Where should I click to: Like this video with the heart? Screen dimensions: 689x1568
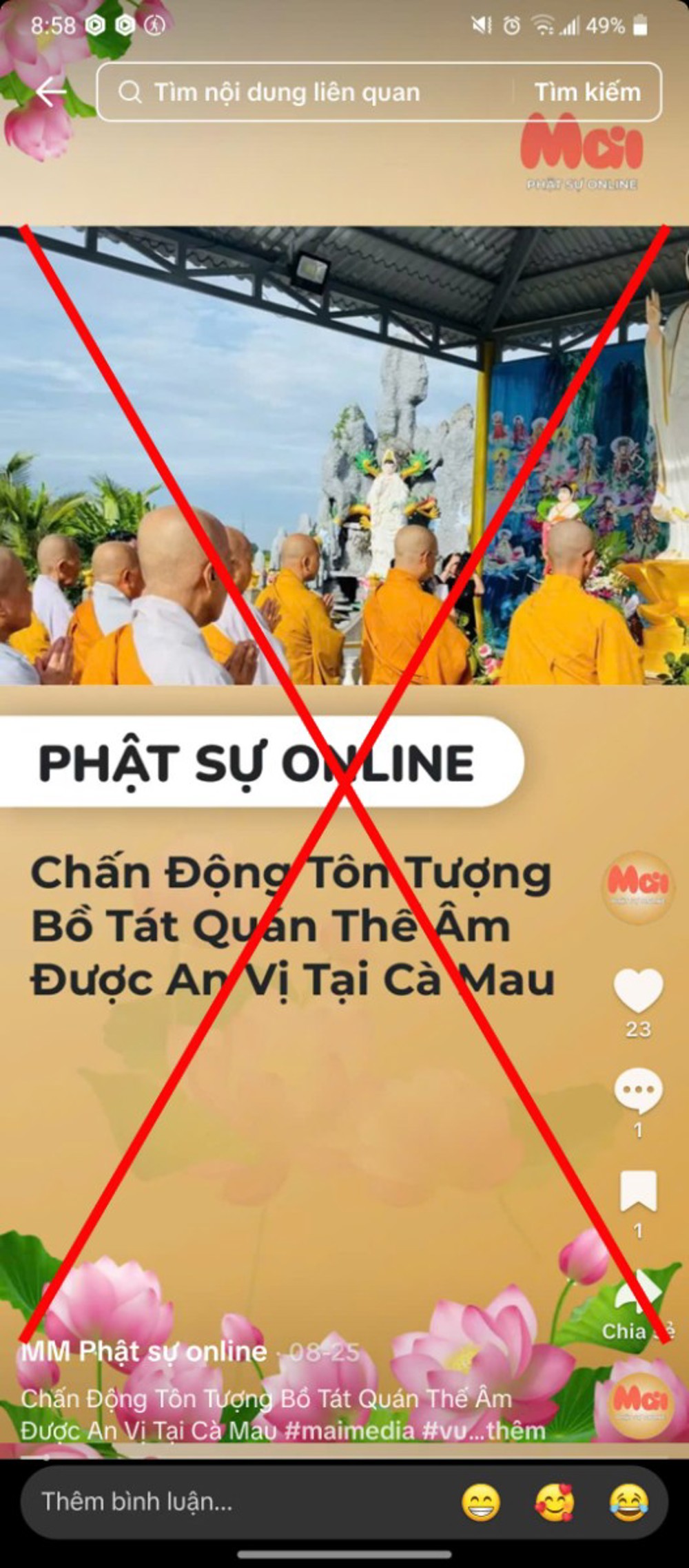point(638,990)
